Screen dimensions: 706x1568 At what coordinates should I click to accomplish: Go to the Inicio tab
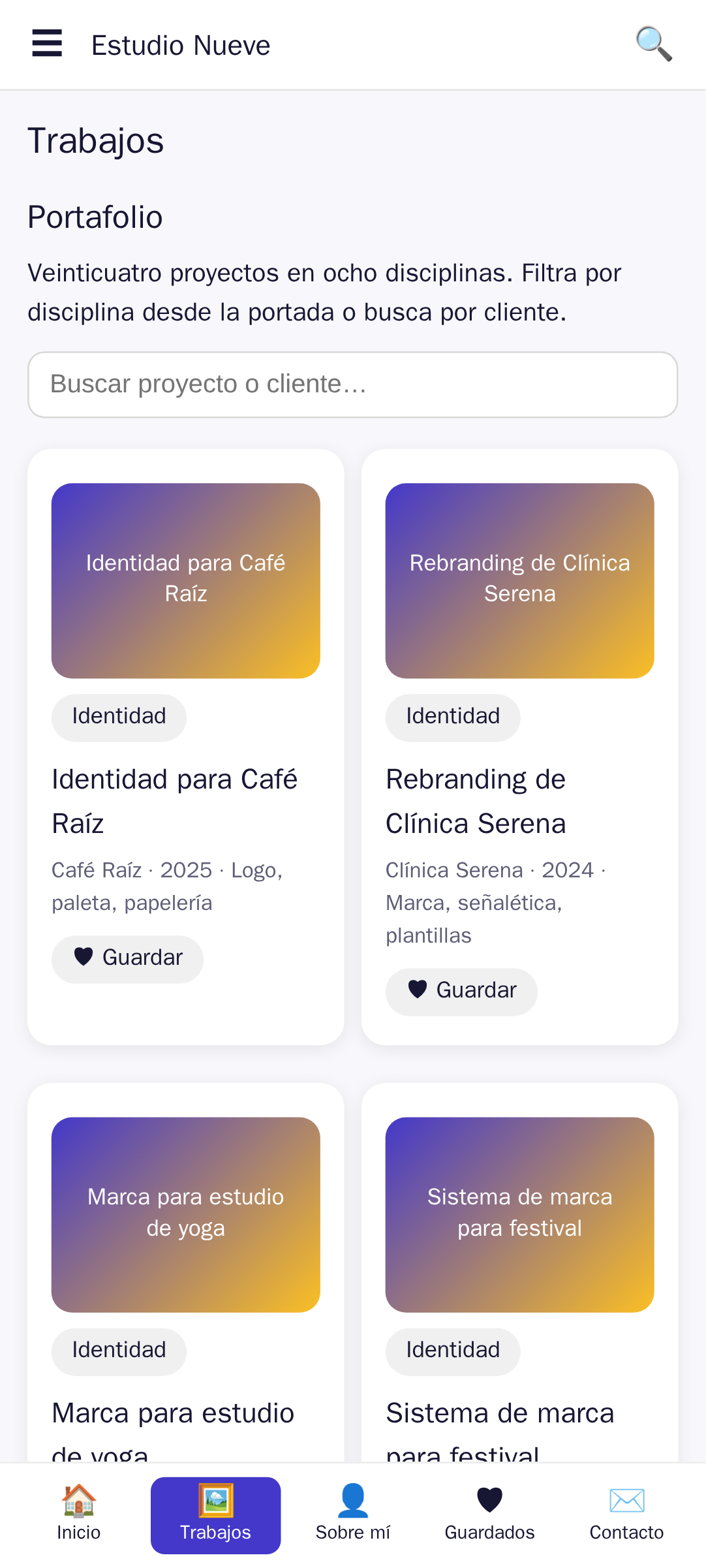pyautogui.click(x=79, y=1515)
